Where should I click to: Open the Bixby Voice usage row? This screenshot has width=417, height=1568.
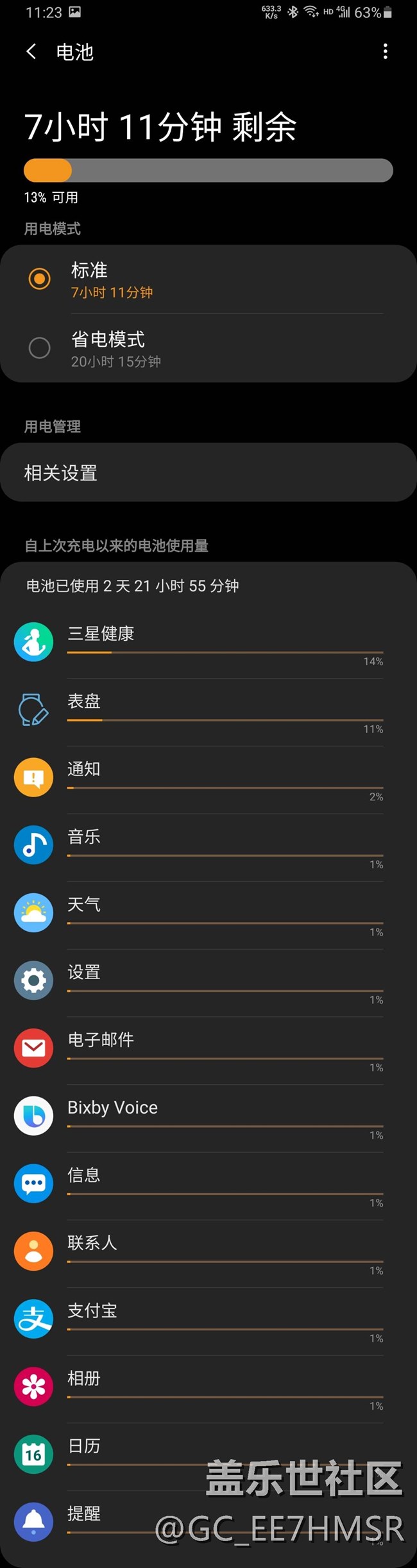point(208,1118)
